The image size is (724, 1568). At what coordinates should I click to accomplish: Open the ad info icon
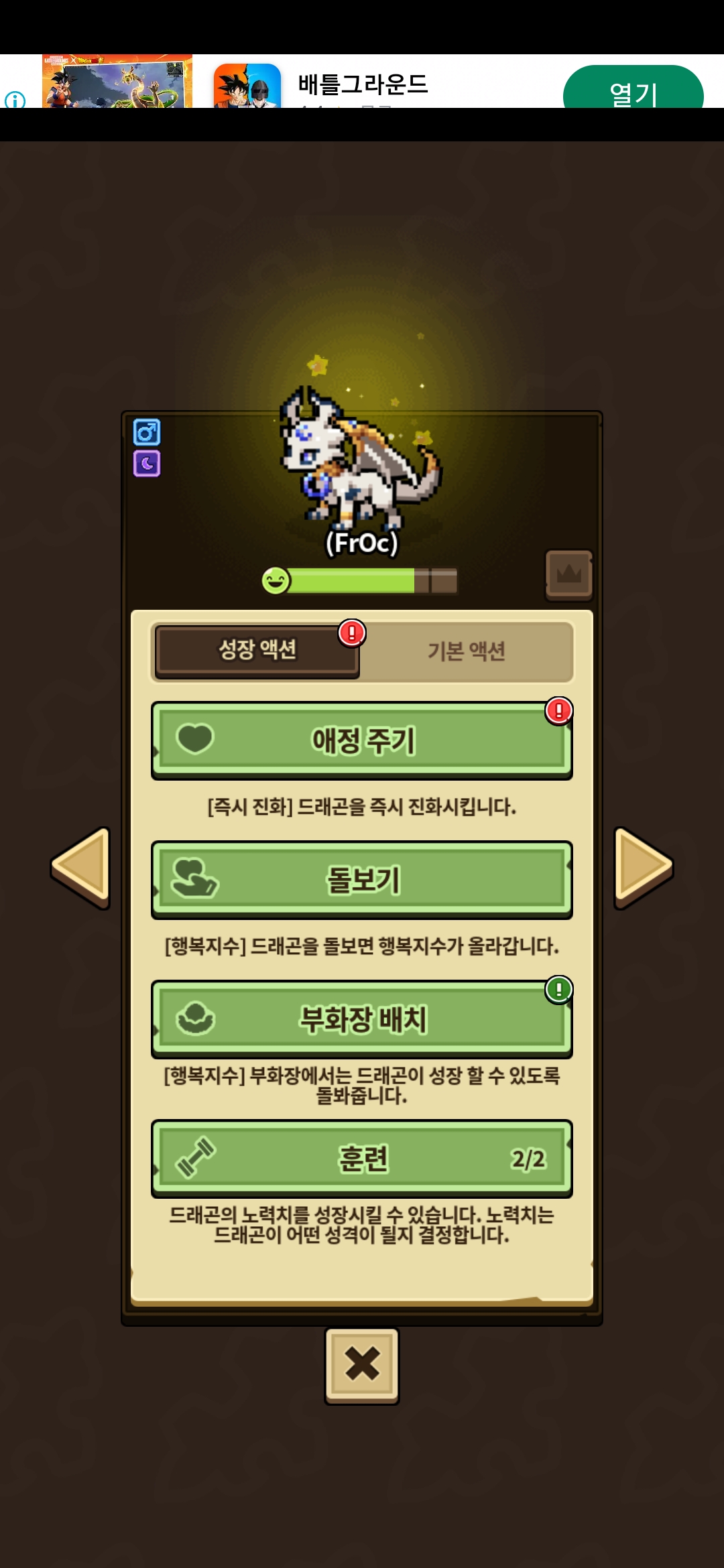tap(15, 100)
